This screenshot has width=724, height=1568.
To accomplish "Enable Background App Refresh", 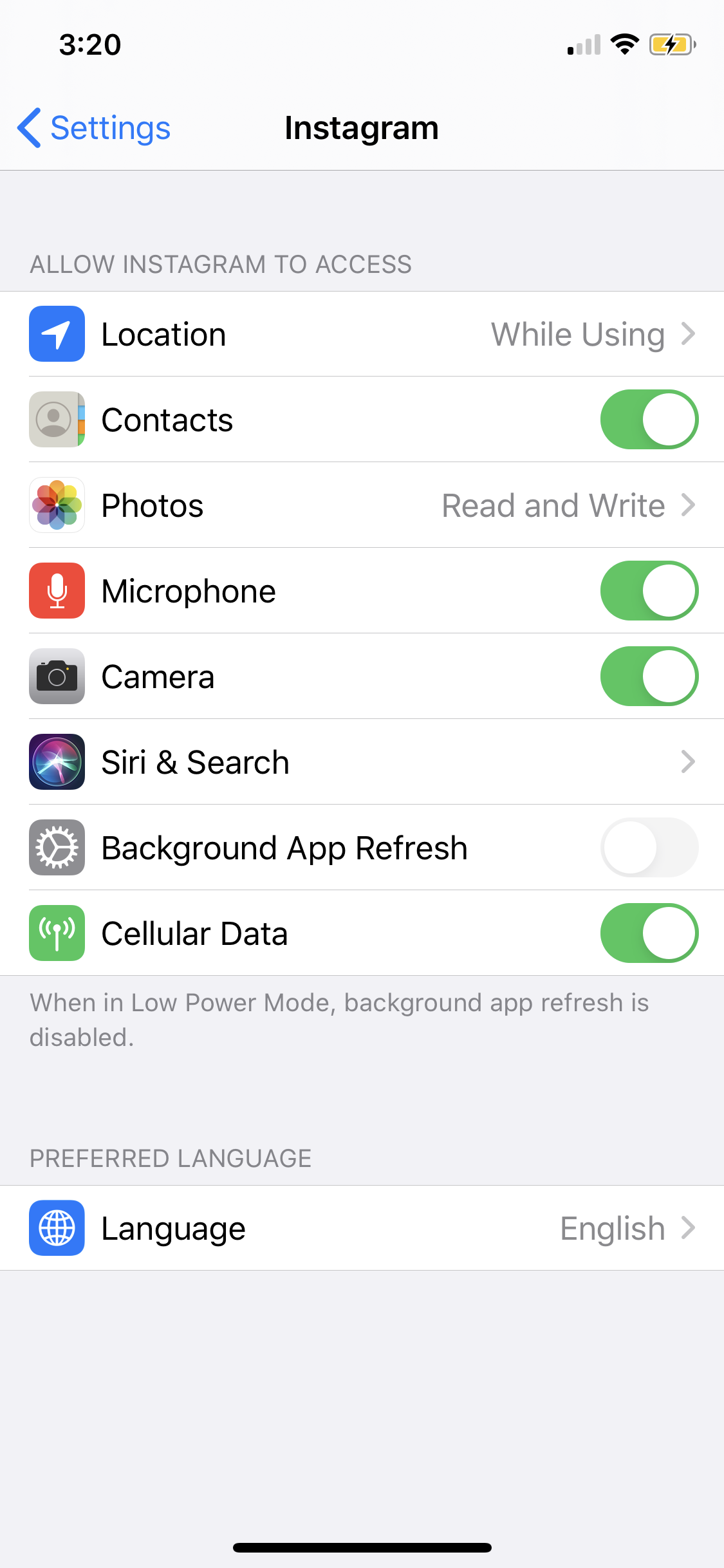I will tap(649, 848).
